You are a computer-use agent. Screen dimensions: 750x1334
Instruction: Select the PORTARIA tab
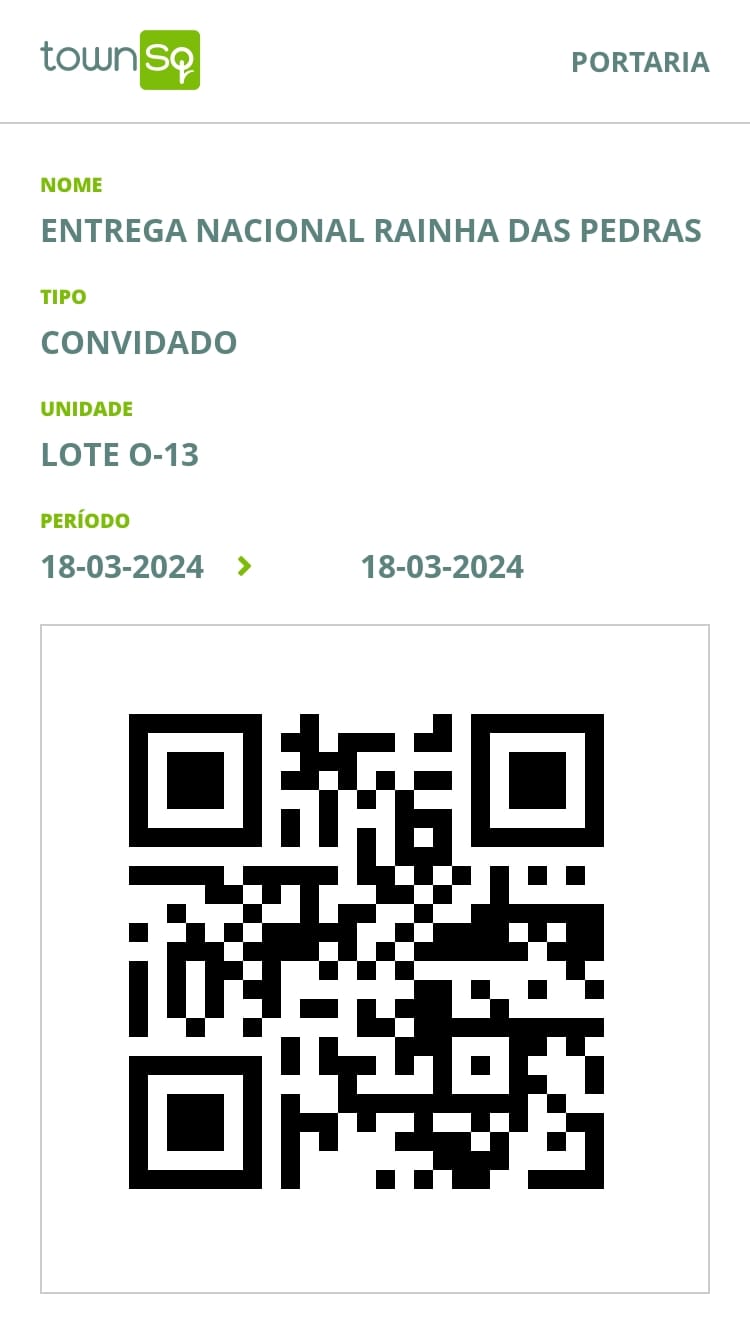point(640,62)
